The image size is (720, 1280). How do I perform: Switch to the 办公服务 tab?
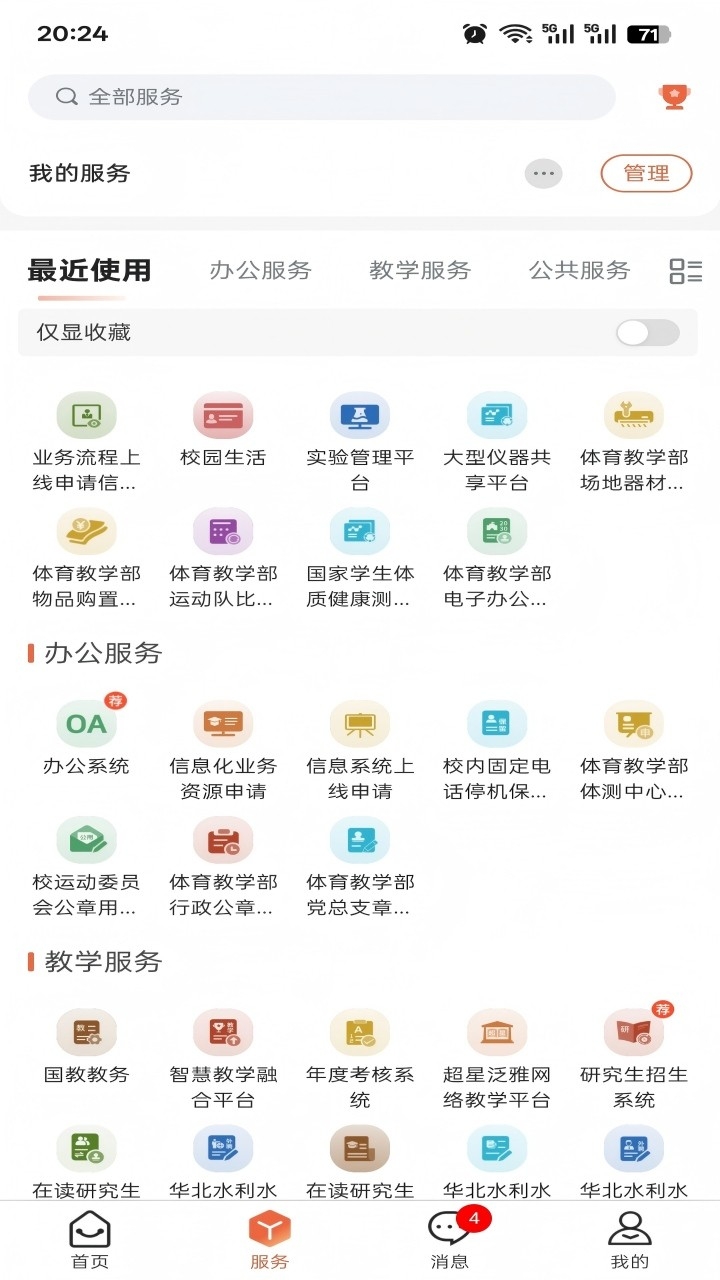(261, 270)
